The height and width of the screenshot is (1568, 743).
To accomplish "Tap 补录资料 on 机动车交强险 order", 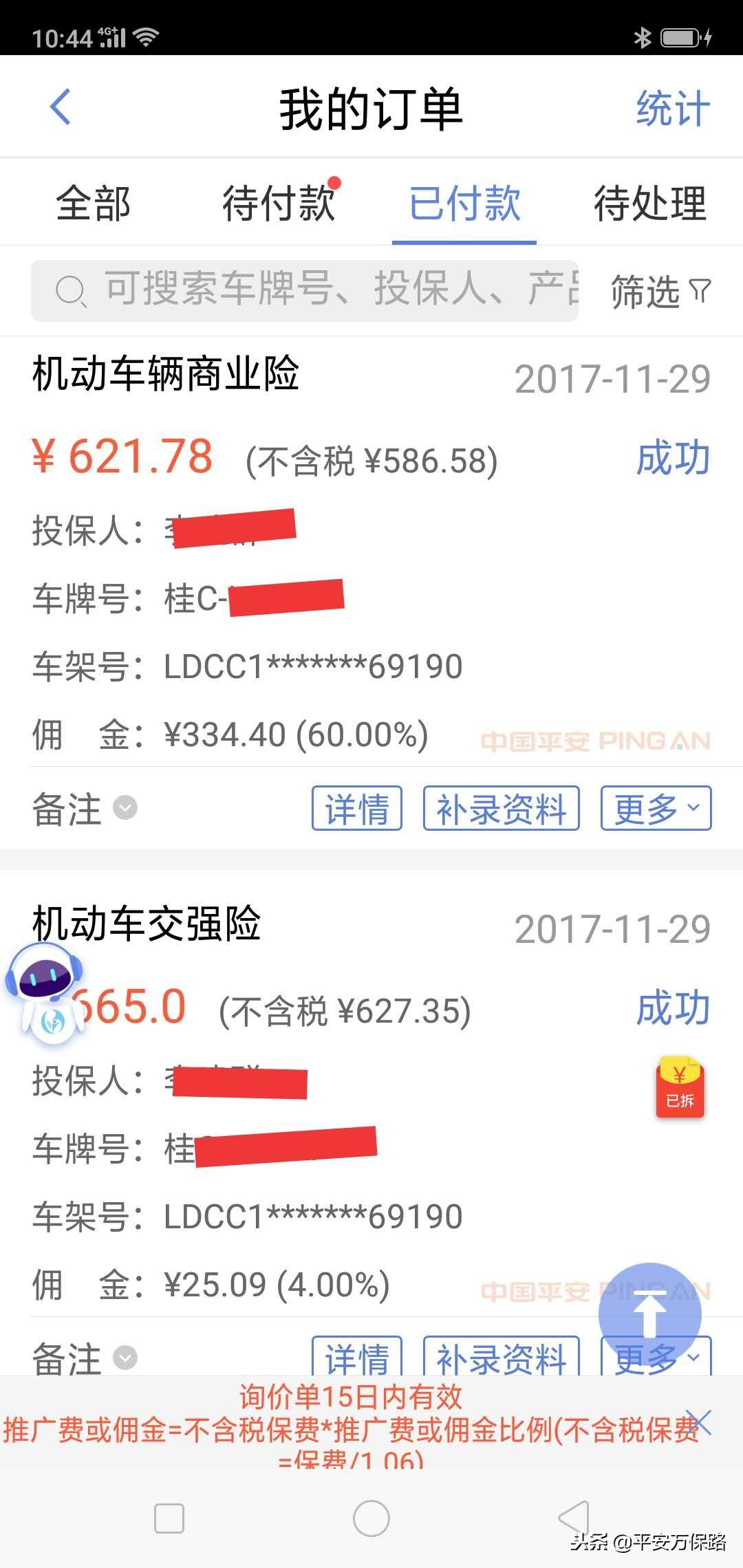I will point(501,1356).
